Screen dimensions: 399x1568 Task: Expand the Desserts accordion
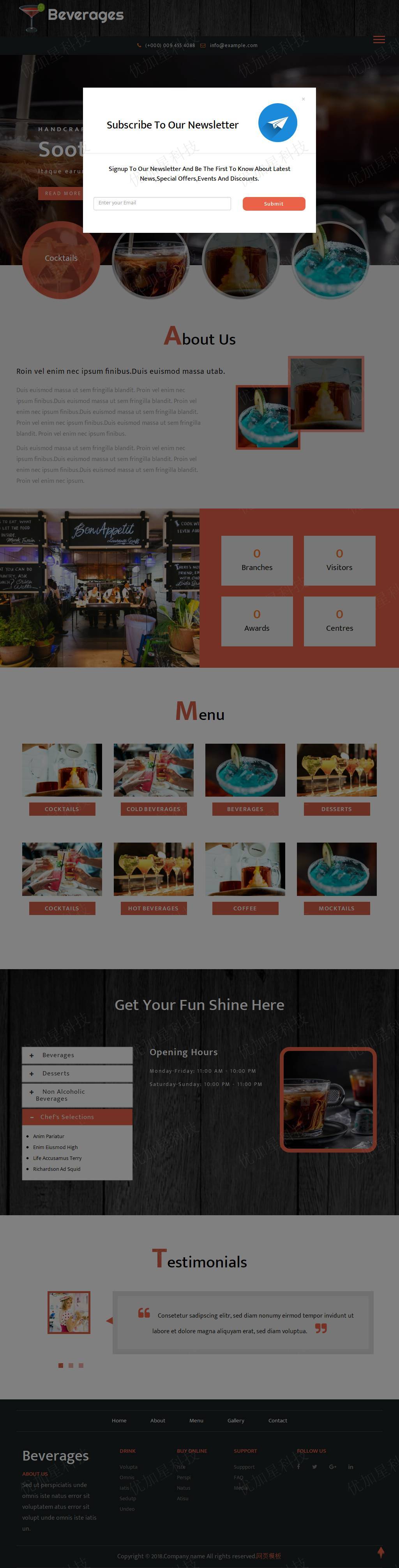coord(78,1073)
